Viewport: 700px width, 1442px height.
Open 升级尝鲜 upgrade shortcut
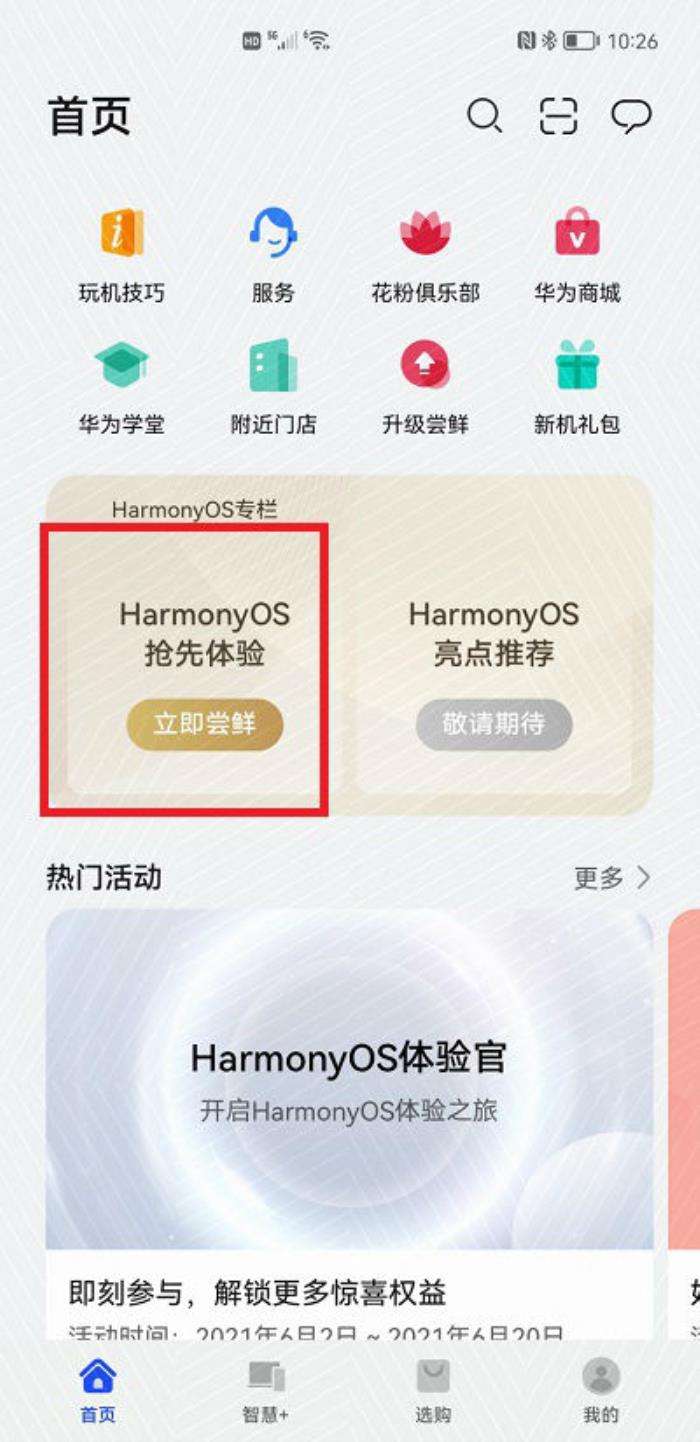pos(425,385)
